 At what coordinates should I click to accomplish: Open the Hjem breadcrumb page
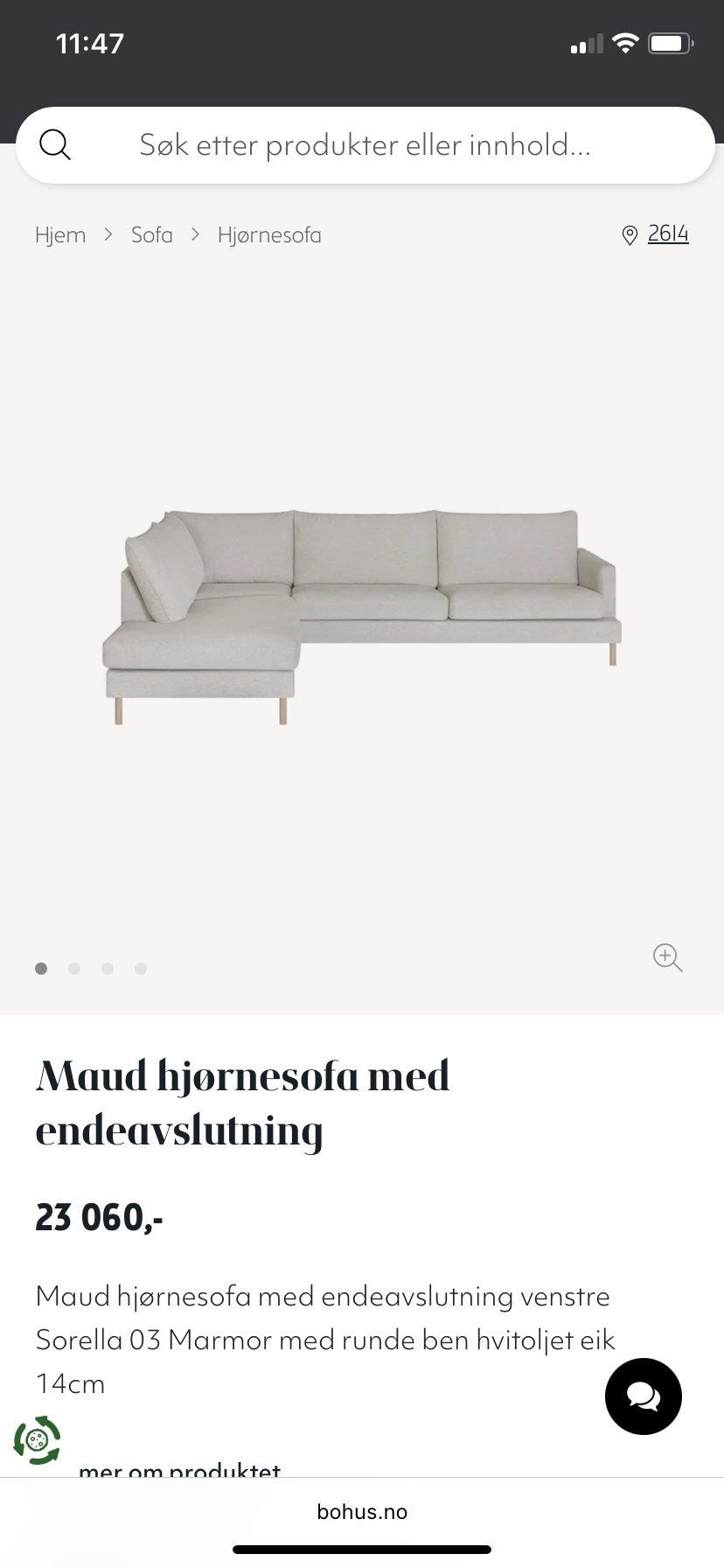pos(59,234)
